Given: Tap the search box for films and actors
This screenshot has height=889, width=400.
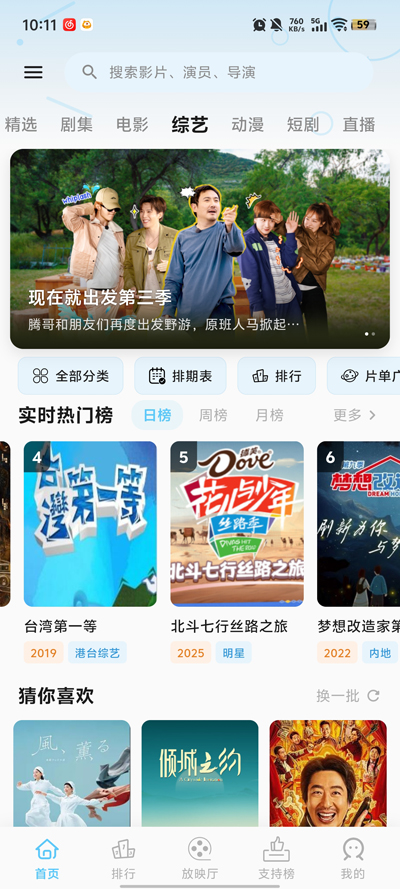Looking at the screenshot, I should tap(219, 72).
